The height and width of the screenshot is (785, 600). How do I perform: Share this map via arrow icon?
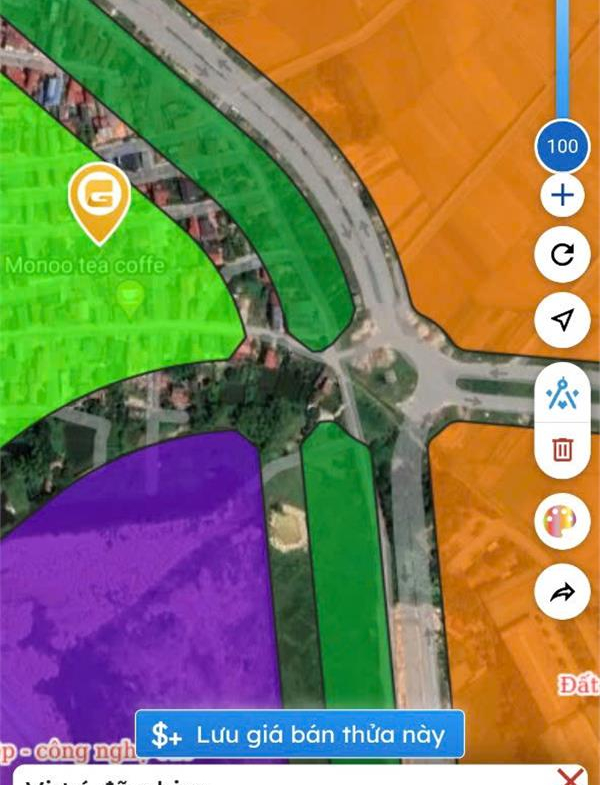(562, 593)
